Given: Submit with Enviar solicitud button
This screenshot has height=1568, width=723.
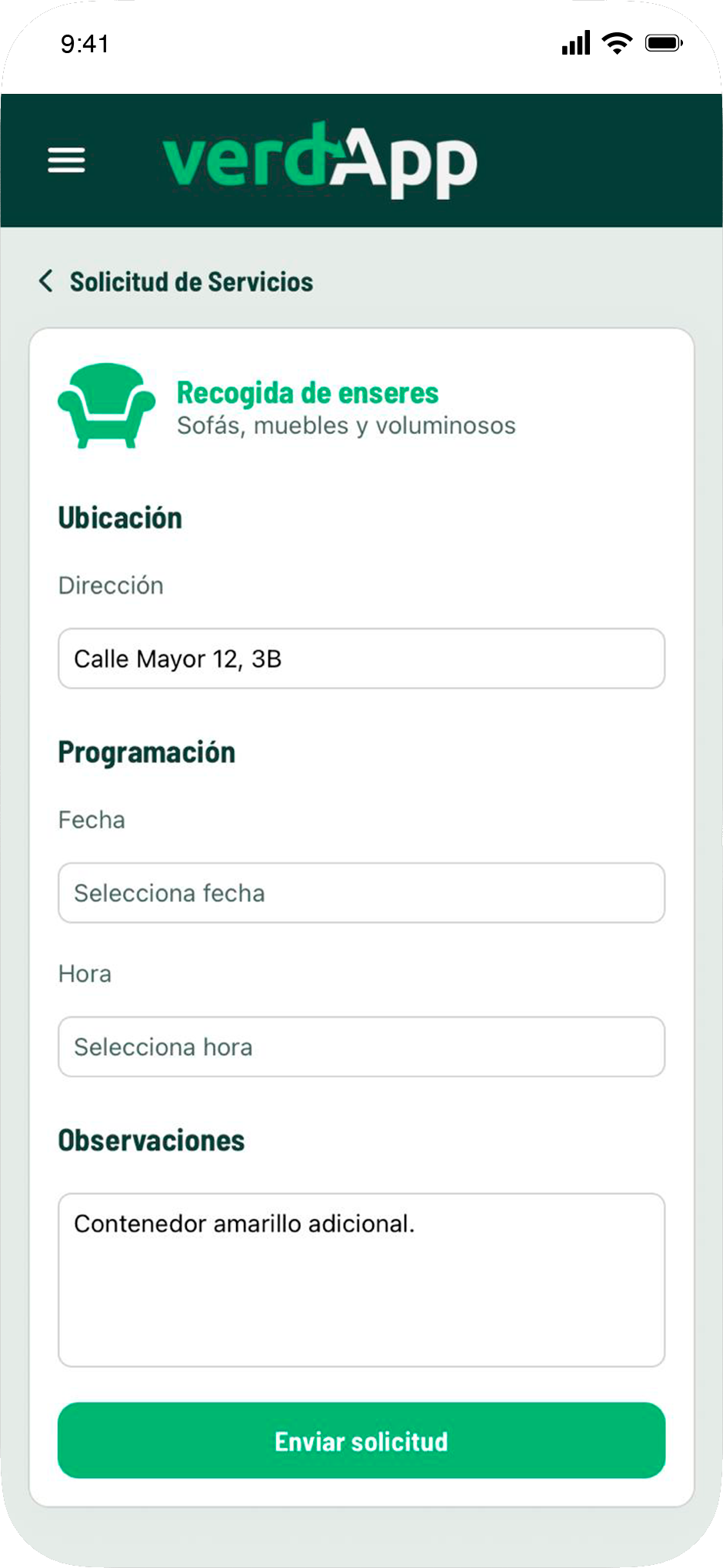Looking at the screenshot, I should click(x=361, y=1440).
